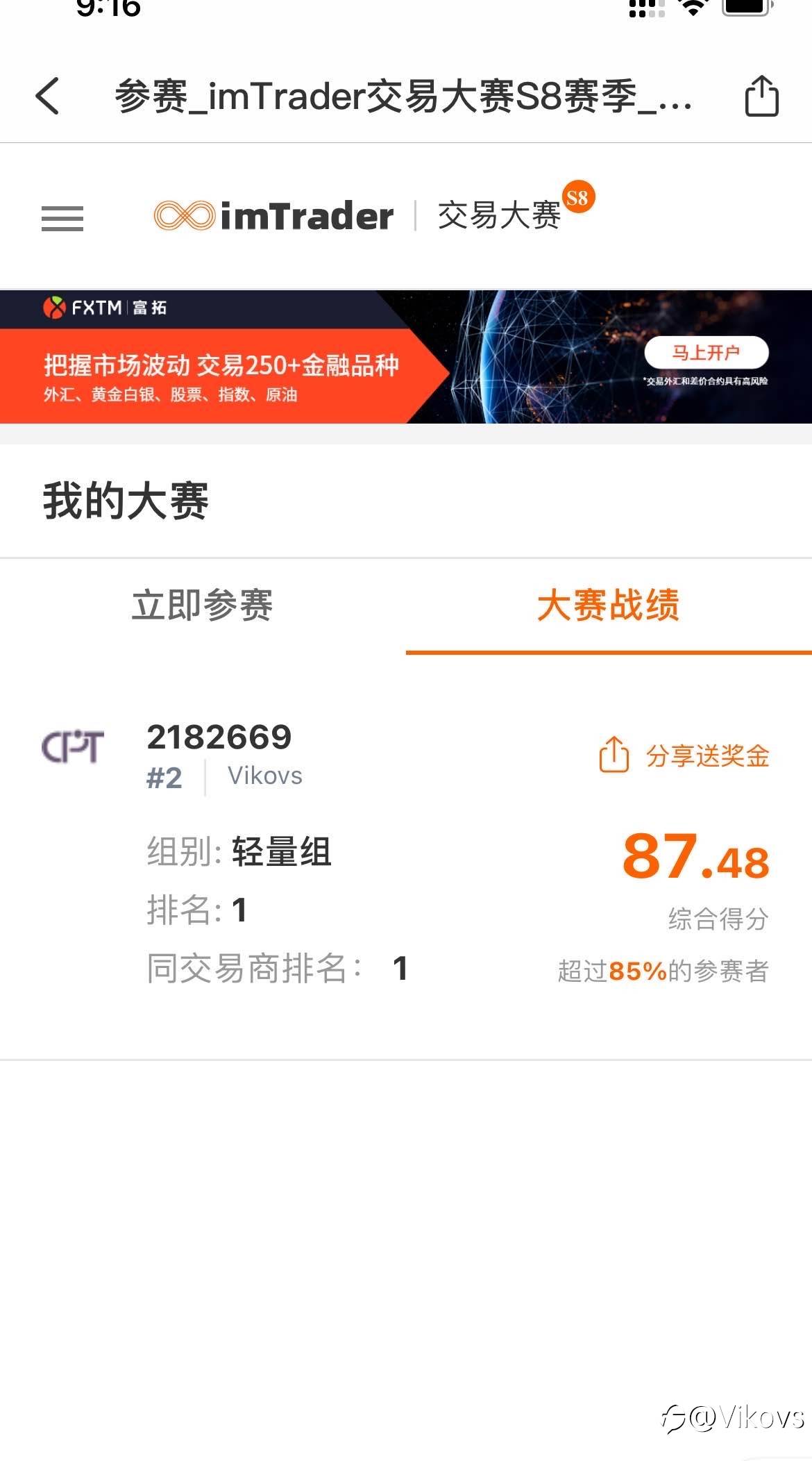Select the 大赛战绩 tab
812x1461 pixels.
pyautogui.click(x=608, y=605)
